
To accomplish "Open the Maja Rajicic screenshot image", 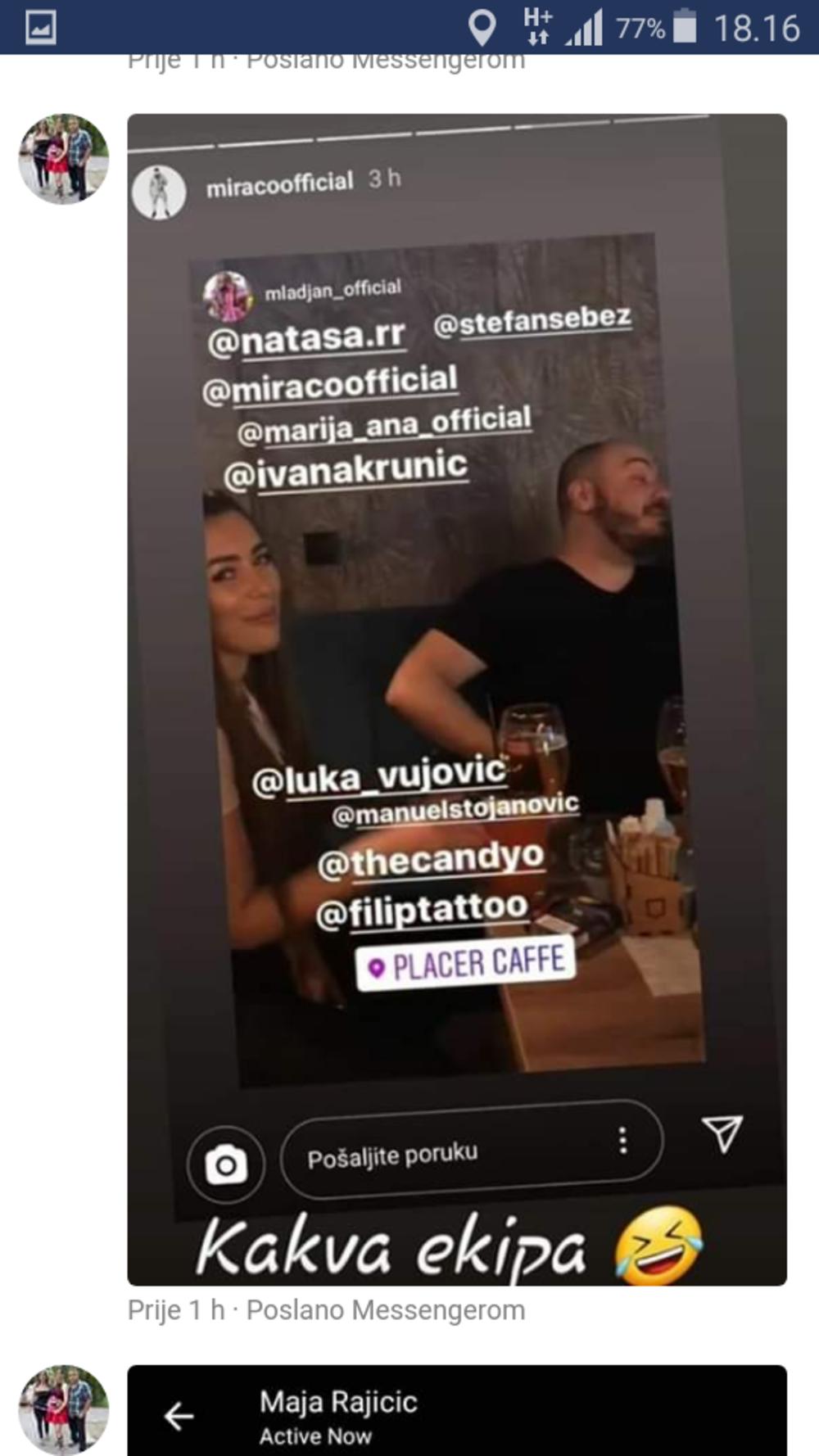I will click(x=457, y=1412).
